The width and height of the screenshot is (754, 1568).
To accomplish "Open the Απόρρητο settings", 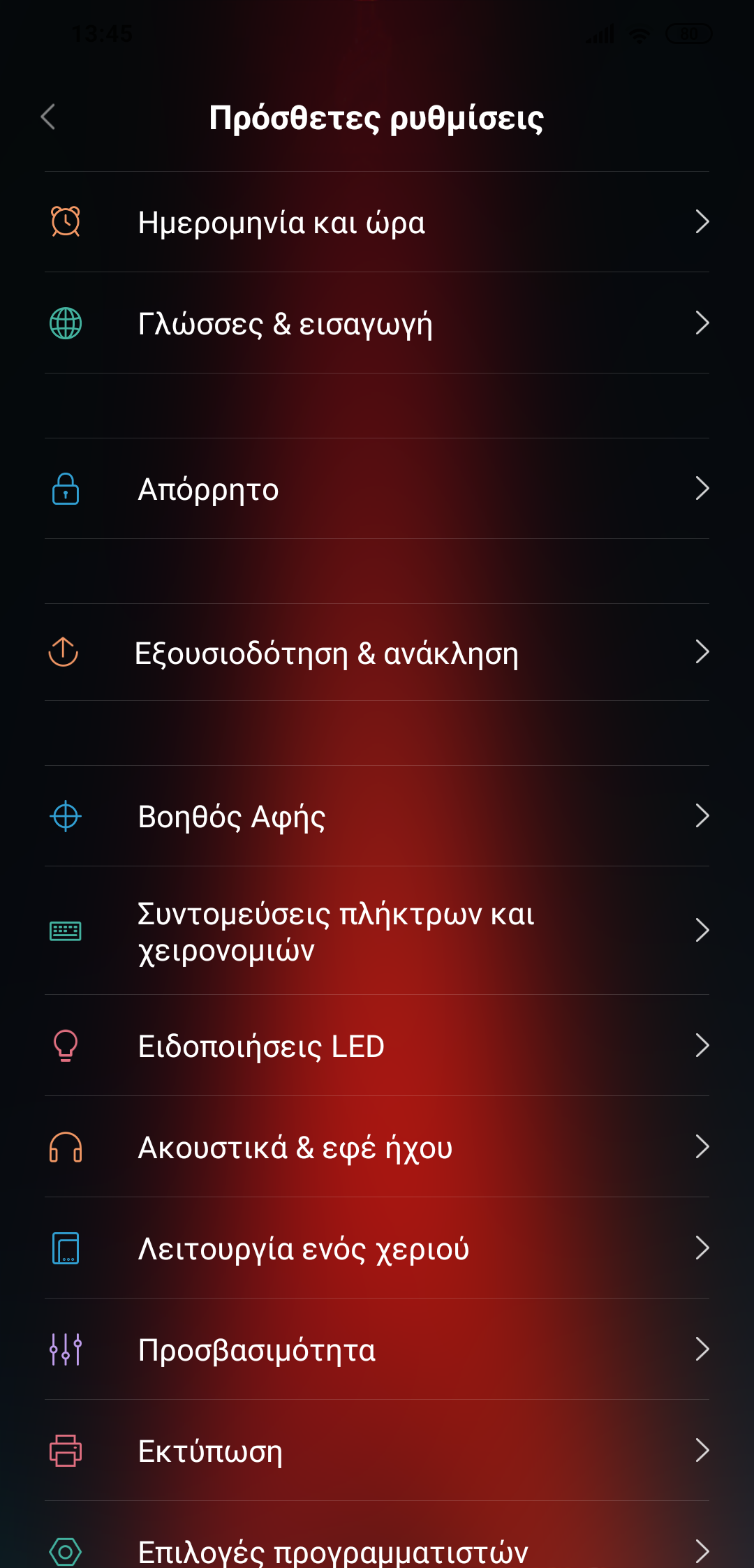I will pos(377,489).
